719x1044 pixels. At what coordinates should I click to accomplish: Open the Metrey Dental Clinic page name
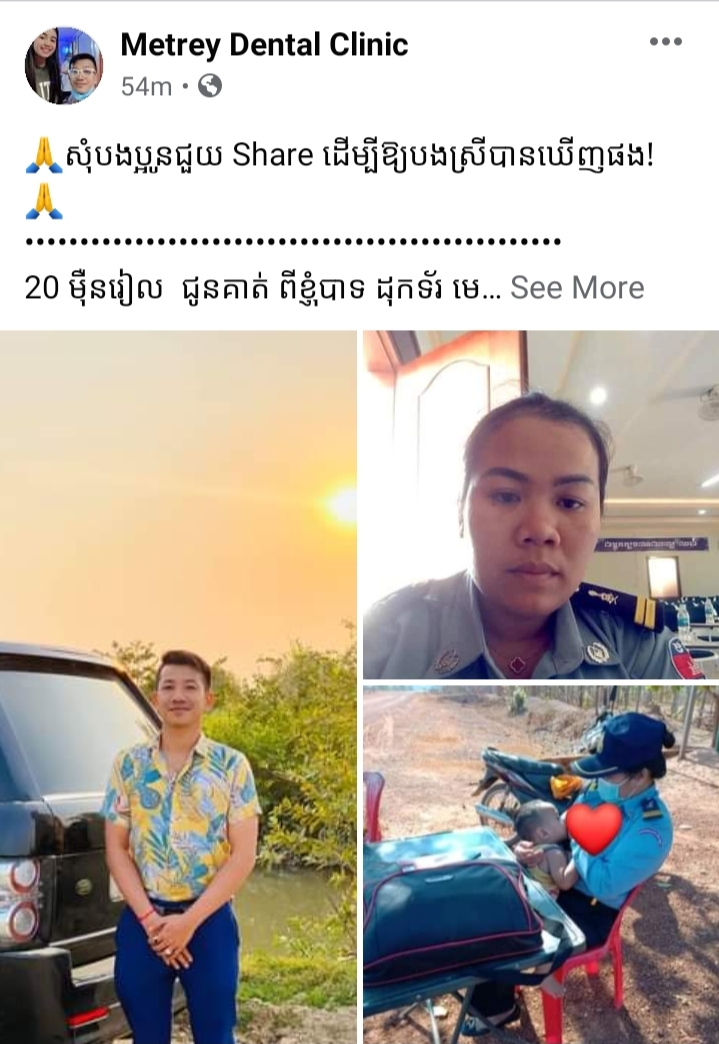point(264,44)
